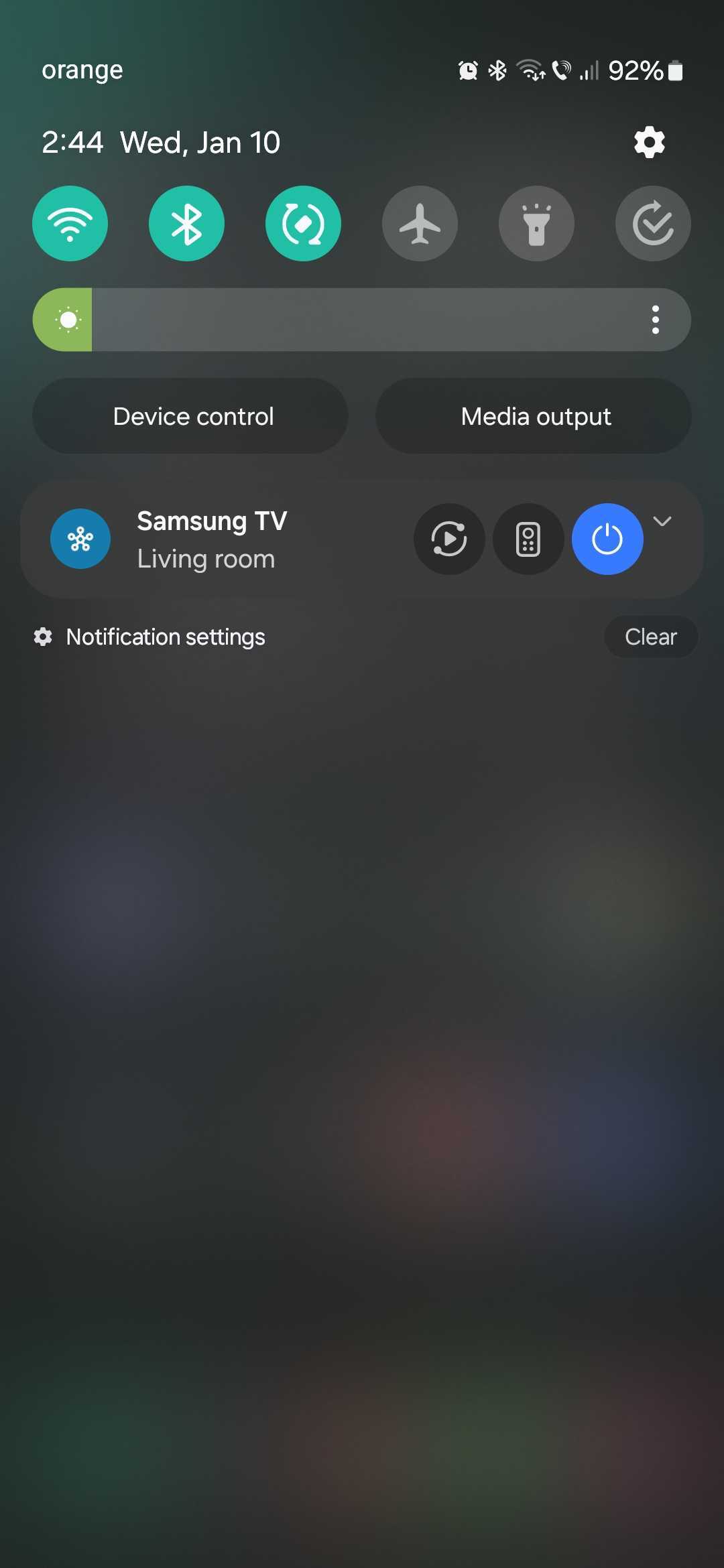Clear all notifications
This screenshot has height=1568, width=724.
[x=650, y=637]
